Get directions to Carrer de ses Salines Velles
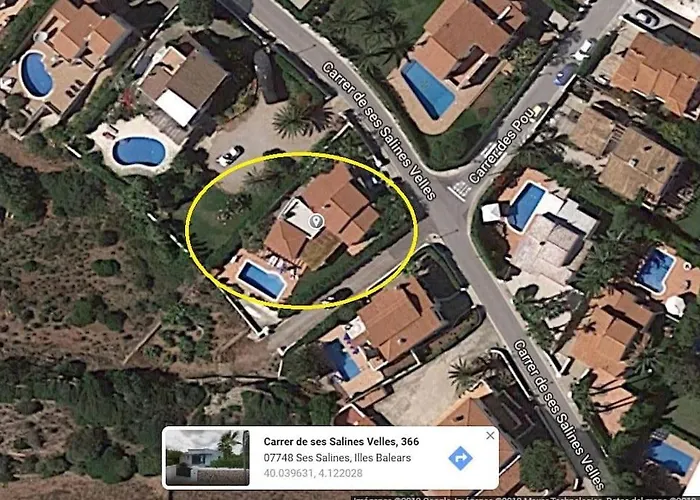Screen dimensions: 700x500 460,458
